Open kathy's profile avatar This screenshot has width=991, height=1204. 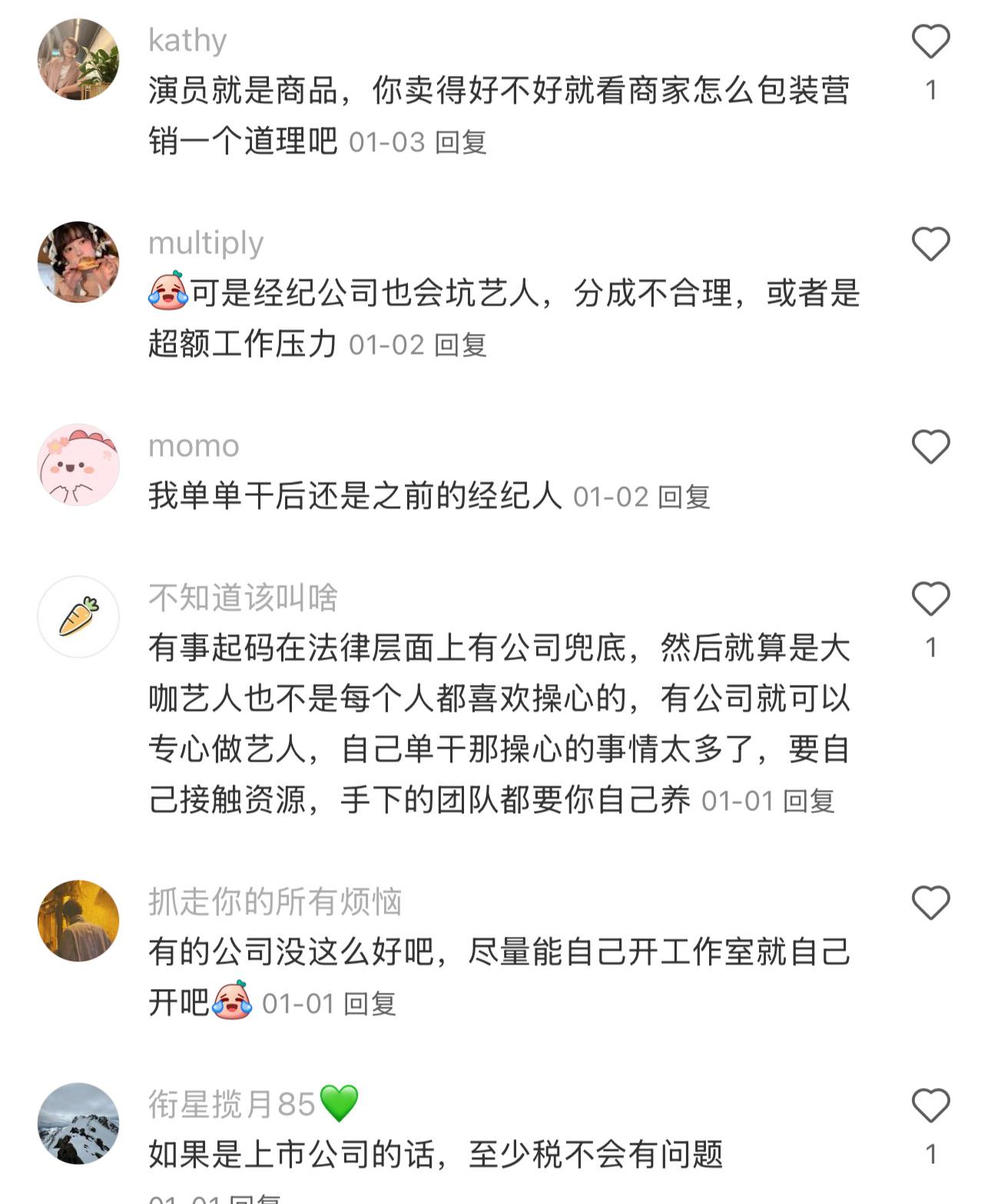(x=78, y=60)
